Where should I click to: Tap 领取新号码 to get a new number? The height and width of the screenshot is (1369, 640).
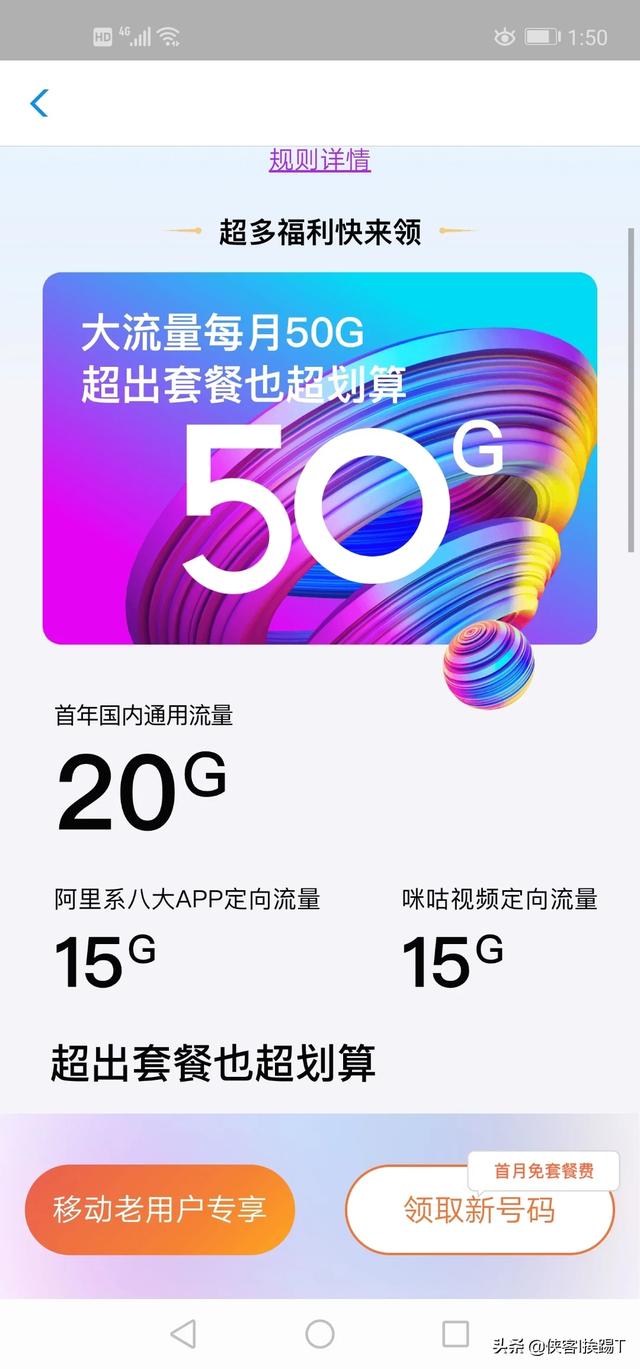tap(479, 1210)
